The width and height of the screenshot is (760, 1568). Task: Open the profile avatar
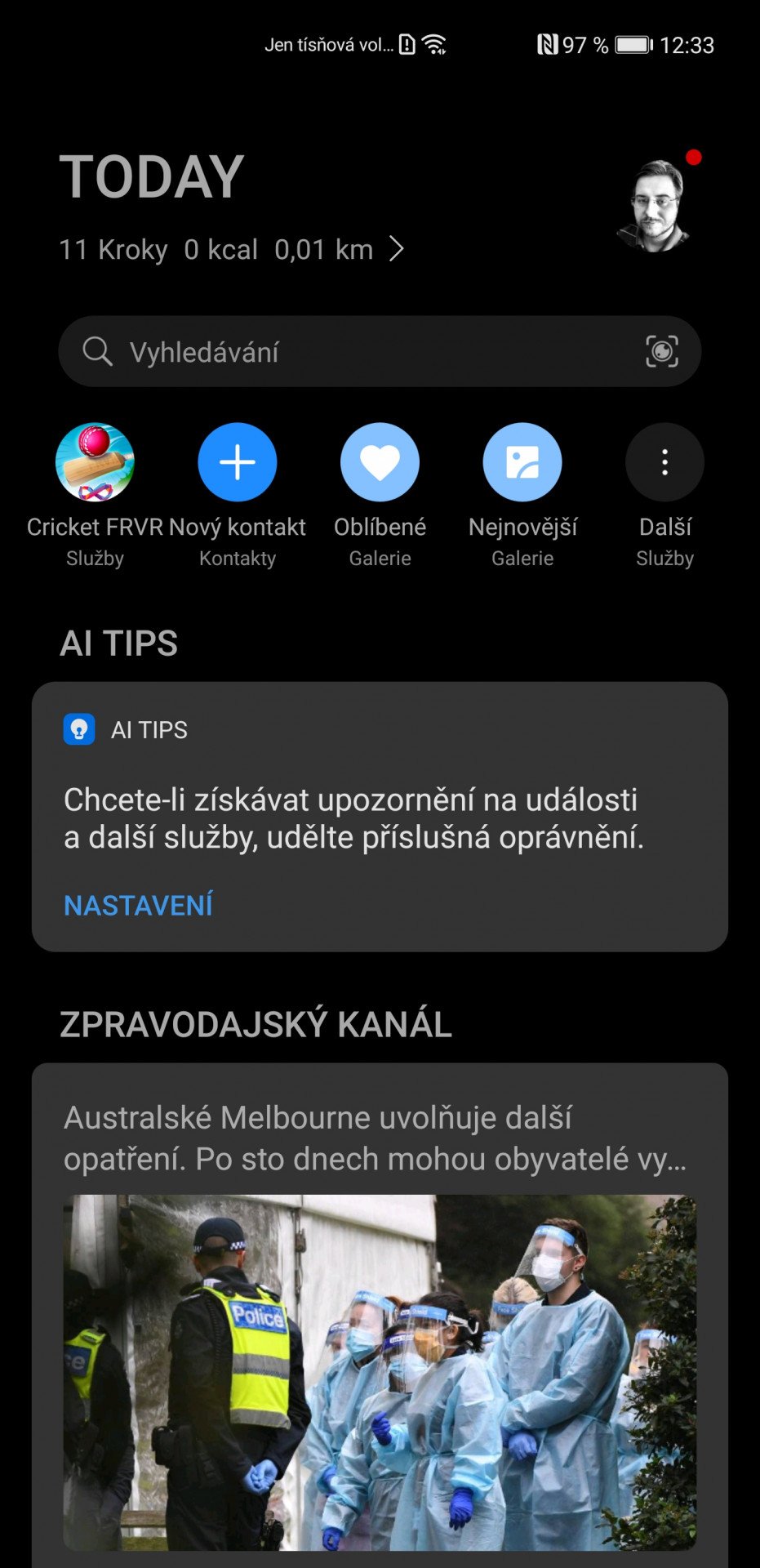(x=655, y=206)
